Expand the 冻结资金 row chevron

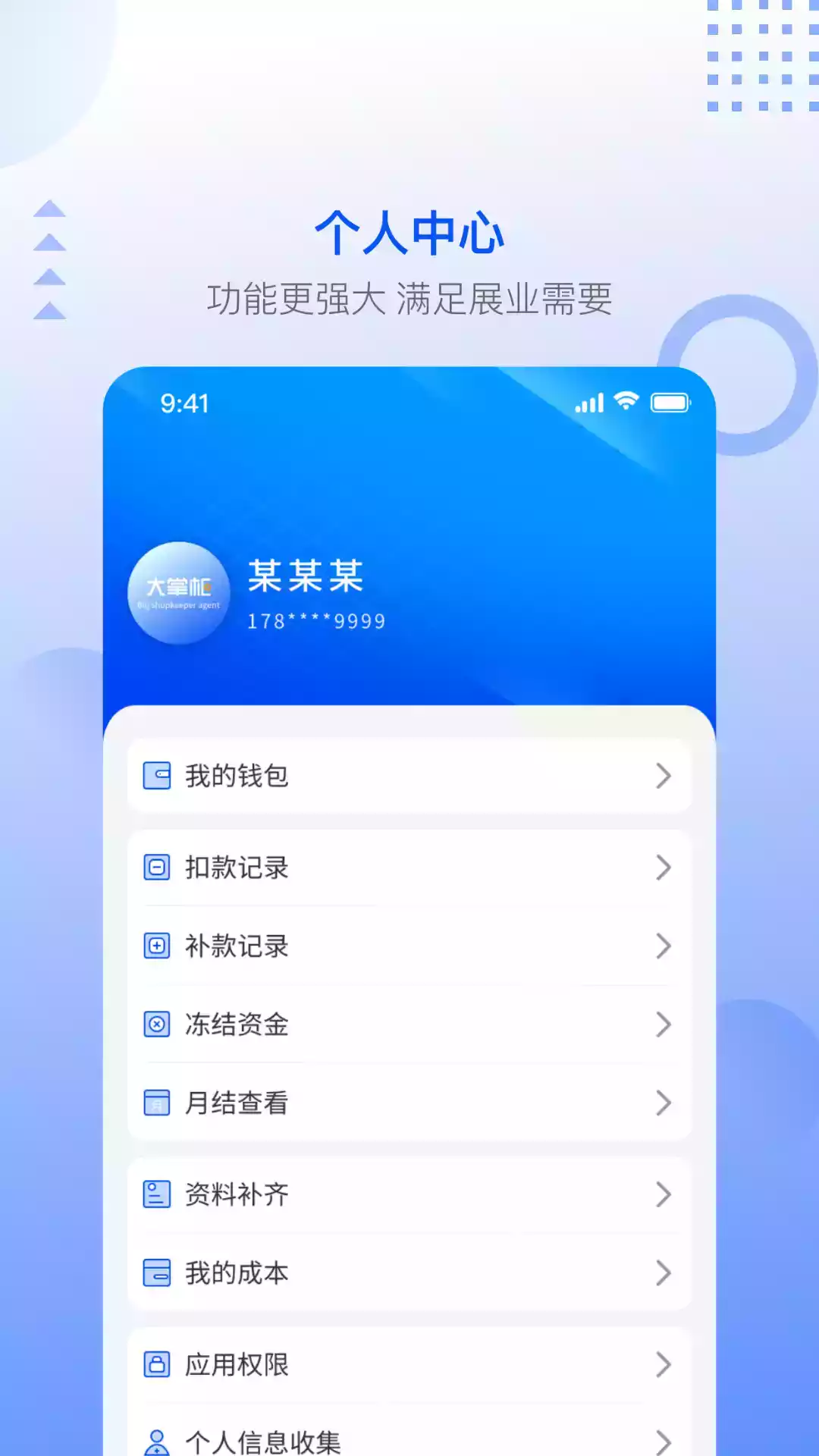point(664,1025)
